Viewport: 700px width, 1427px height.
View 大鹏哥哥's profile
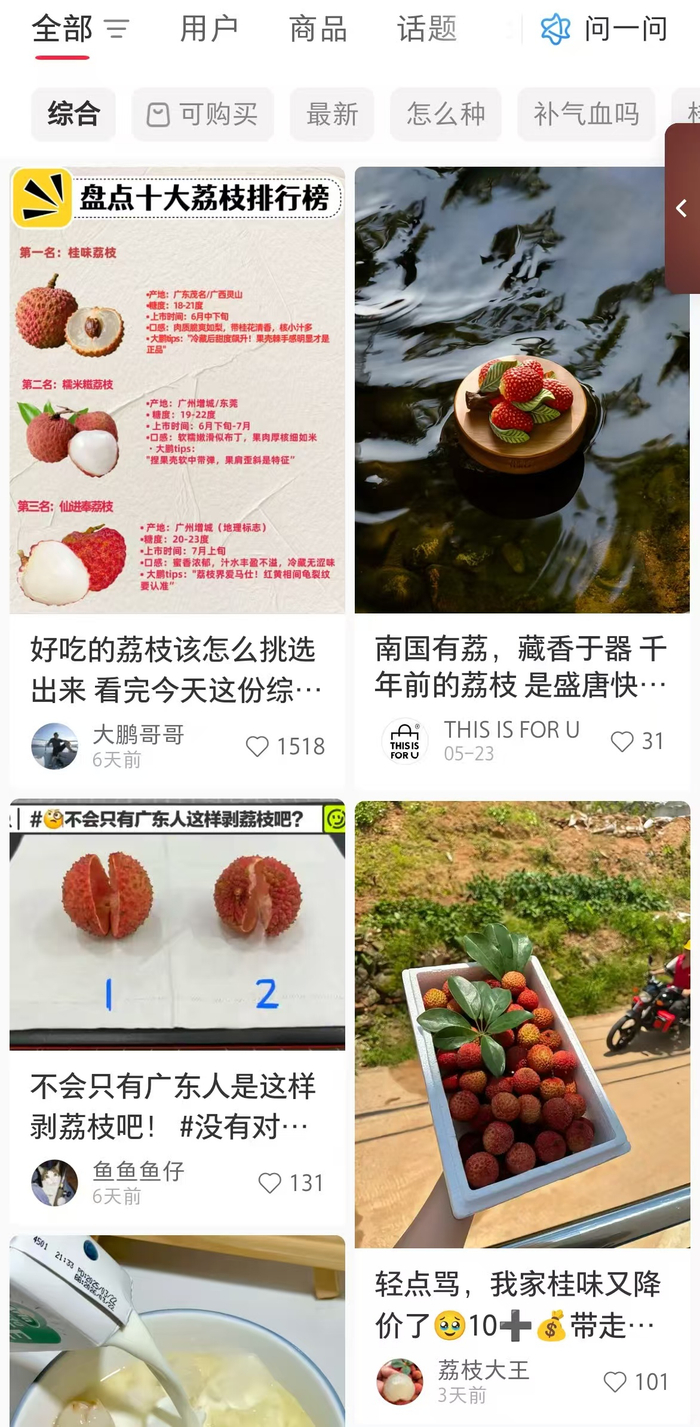pos(55,746)
